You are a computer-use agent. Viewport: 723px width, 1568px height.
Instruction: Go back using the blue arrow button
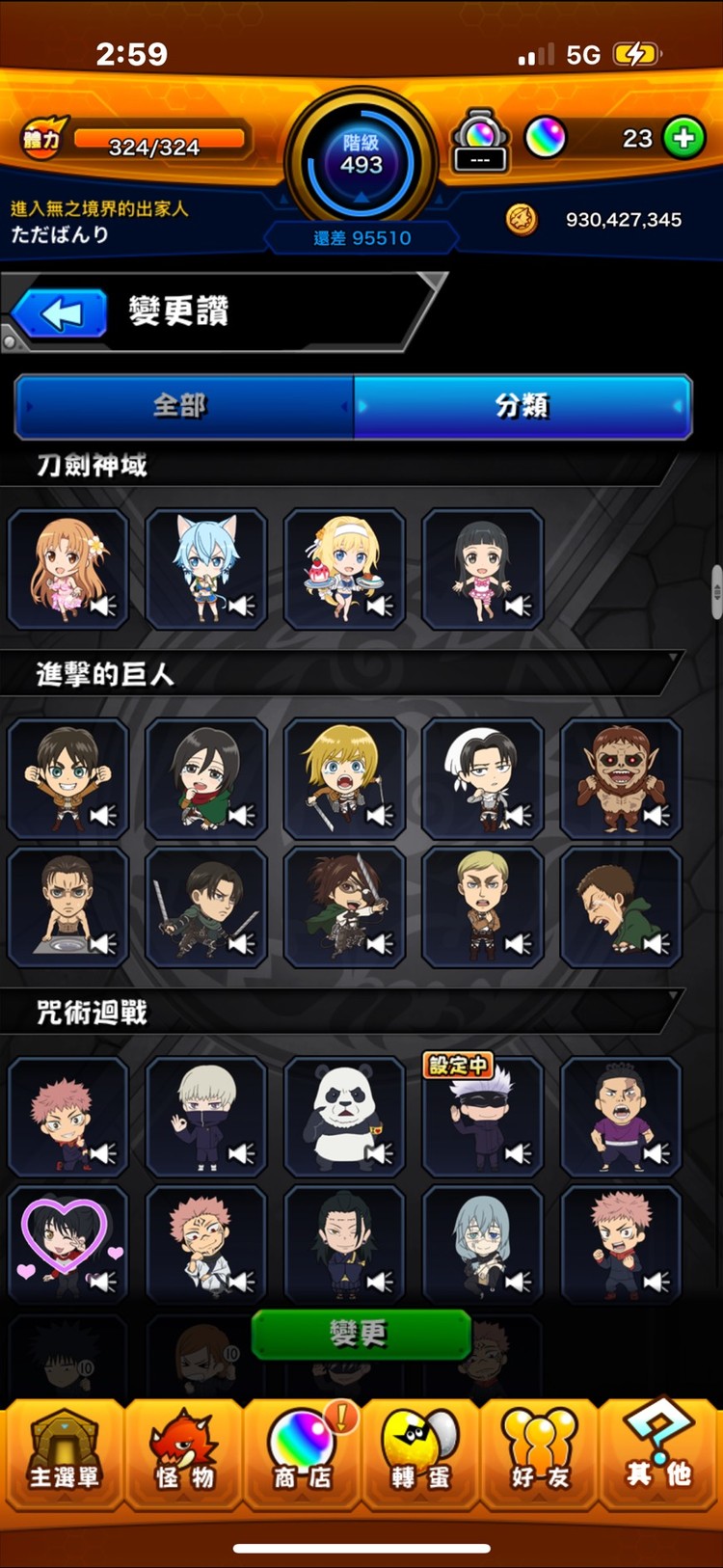coord(60,314)
